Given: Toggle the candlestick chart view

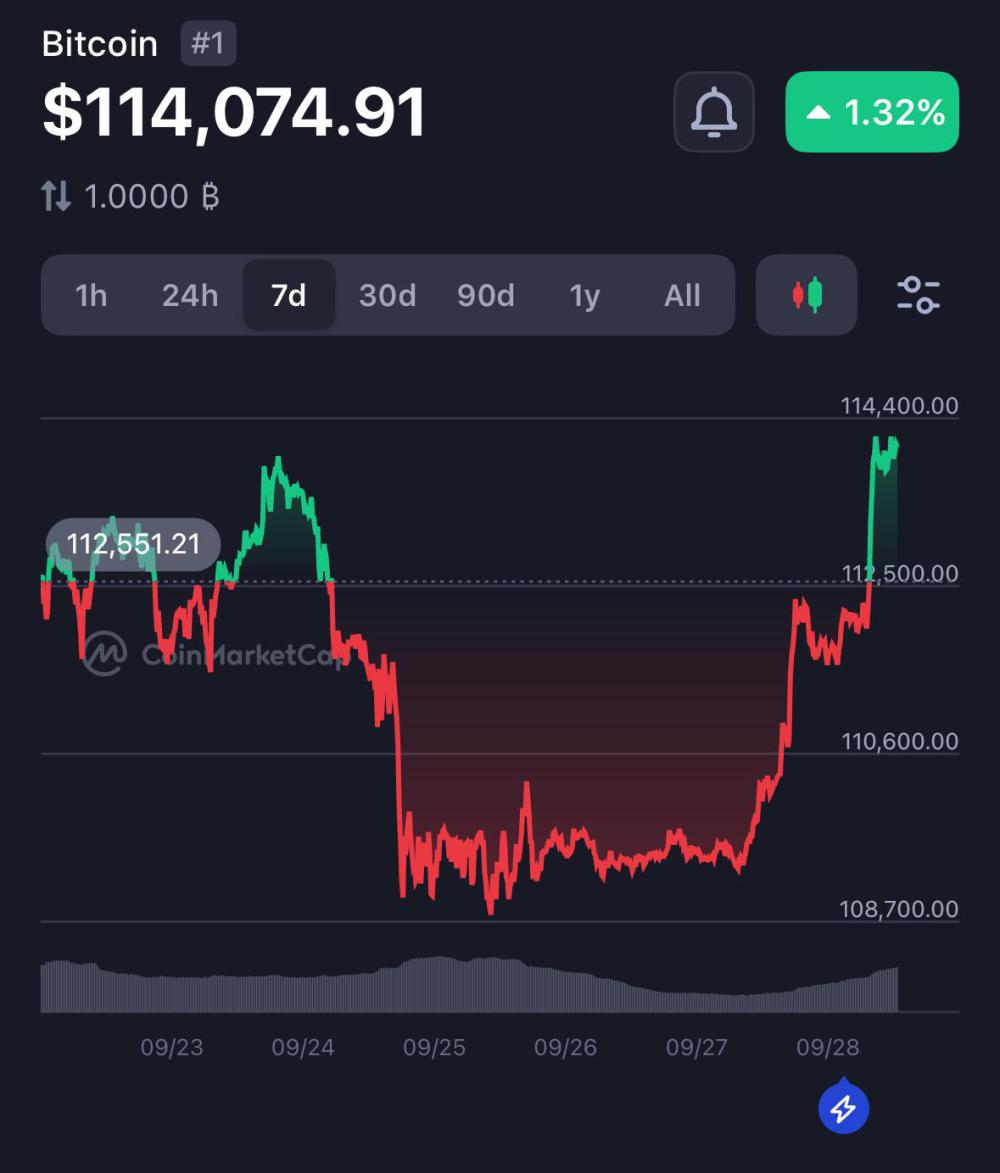Looking at the screenshot, I should [x=806, y=295].
